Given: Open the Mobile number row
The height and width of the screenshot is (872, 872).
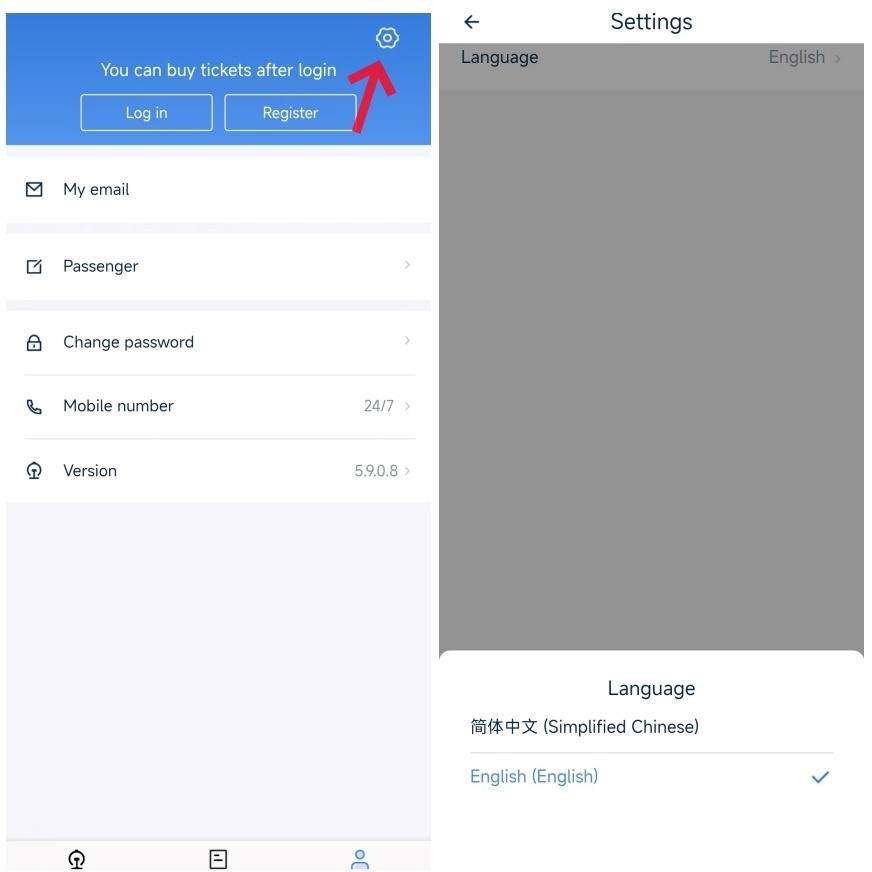Looking at the screenshot, I should [x=218, y=406].
